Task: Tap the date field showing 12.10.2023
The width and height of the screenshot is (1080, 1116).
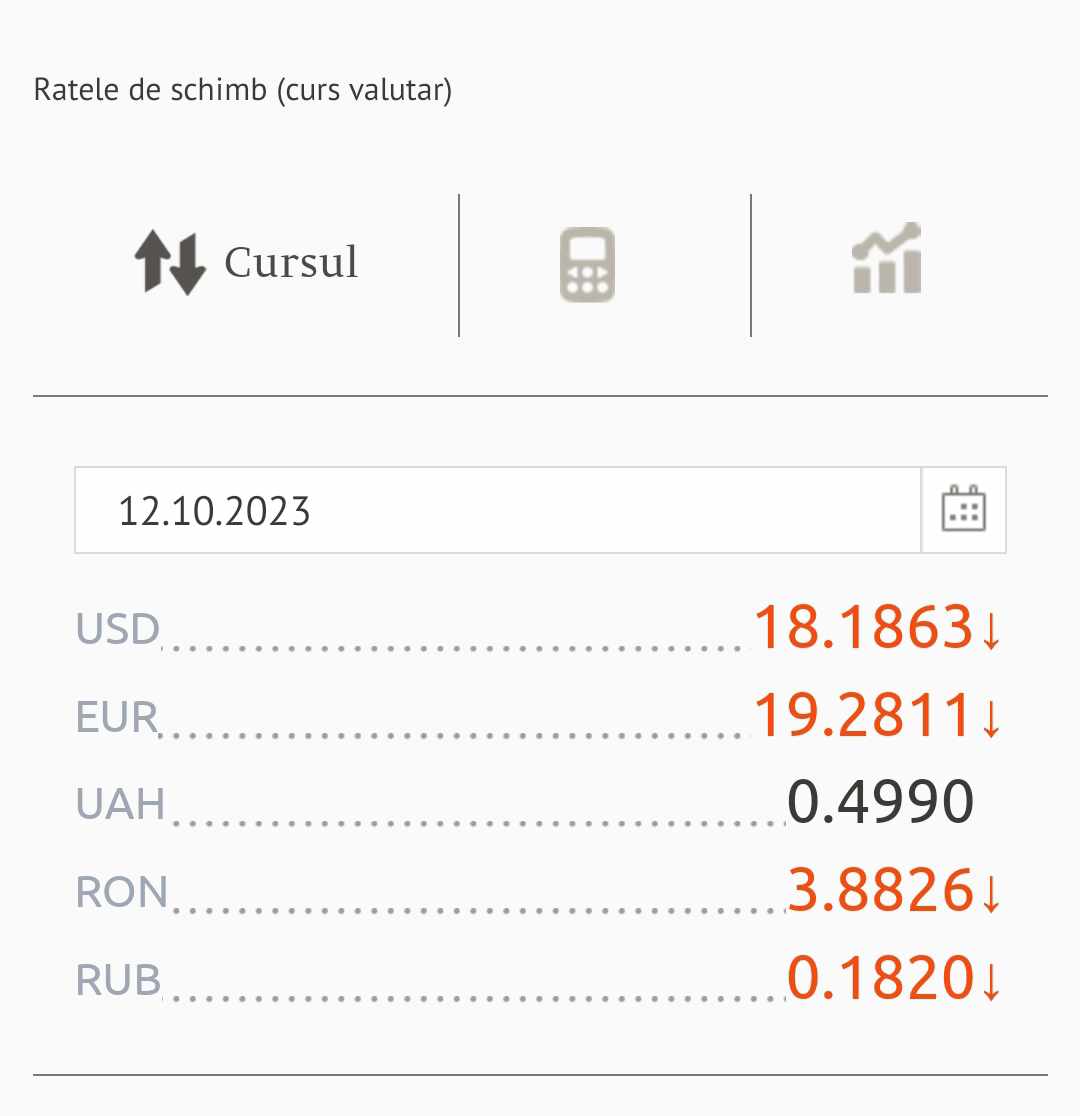Action: (x=497, y=511)
